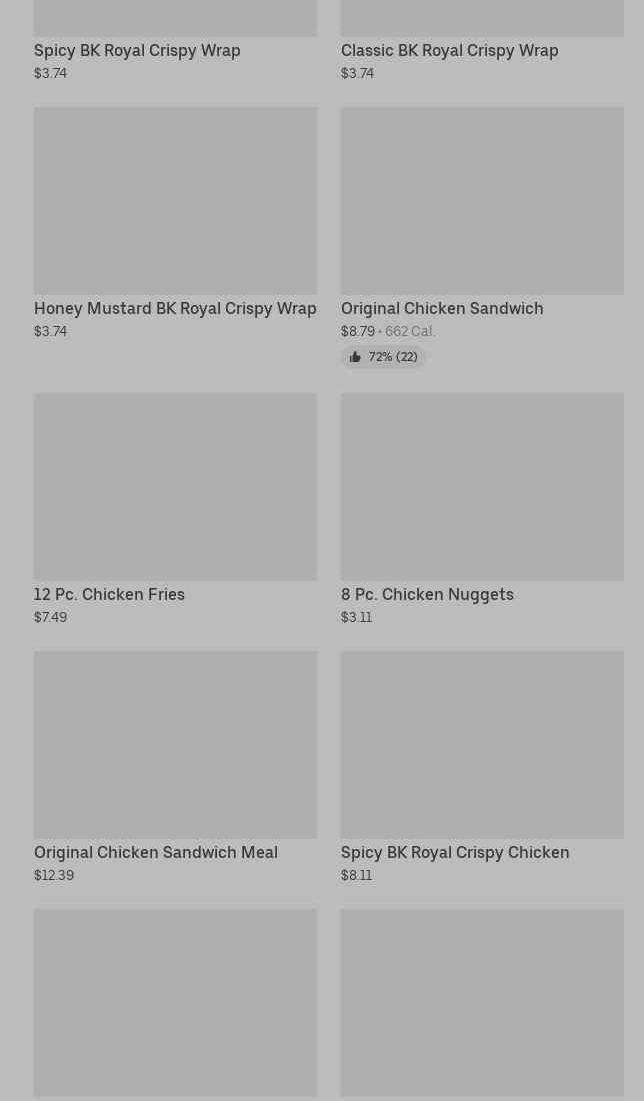The image size is (644, 1101).
Task: Open Spicy BK Royal Crispy Wrap item
Action: tap(137, 50)
